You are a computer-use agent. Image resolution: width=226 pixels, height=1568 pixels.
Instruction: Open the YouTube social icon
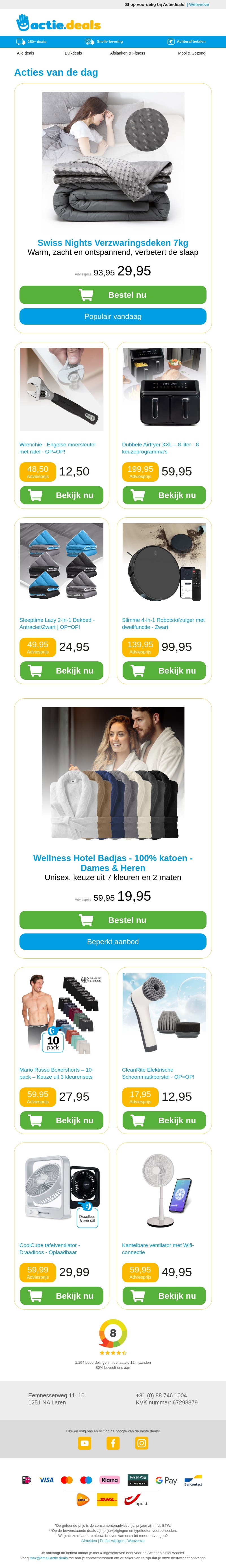(85, 1443)
